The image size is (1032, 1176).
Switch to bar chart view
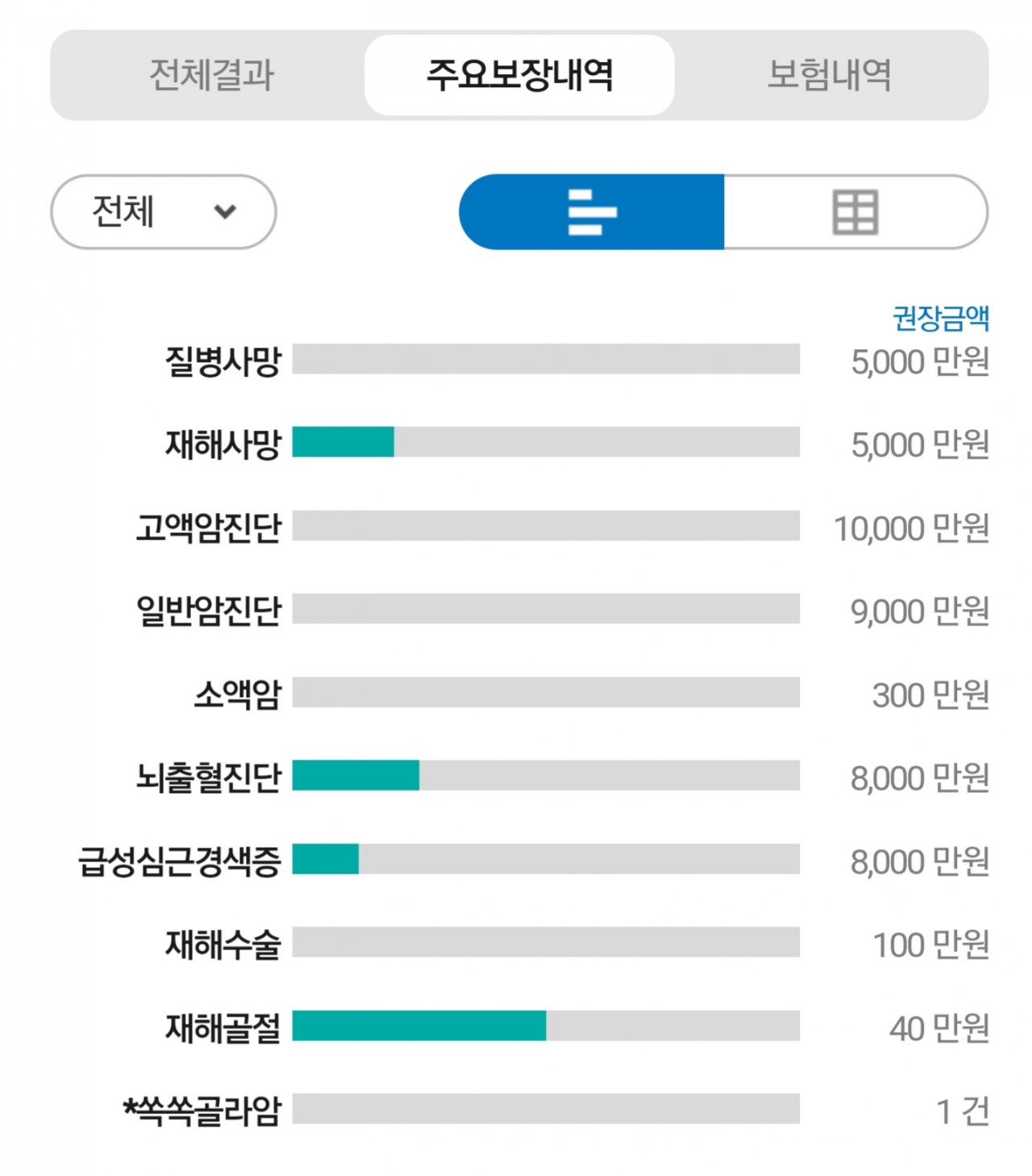(592, 212)
